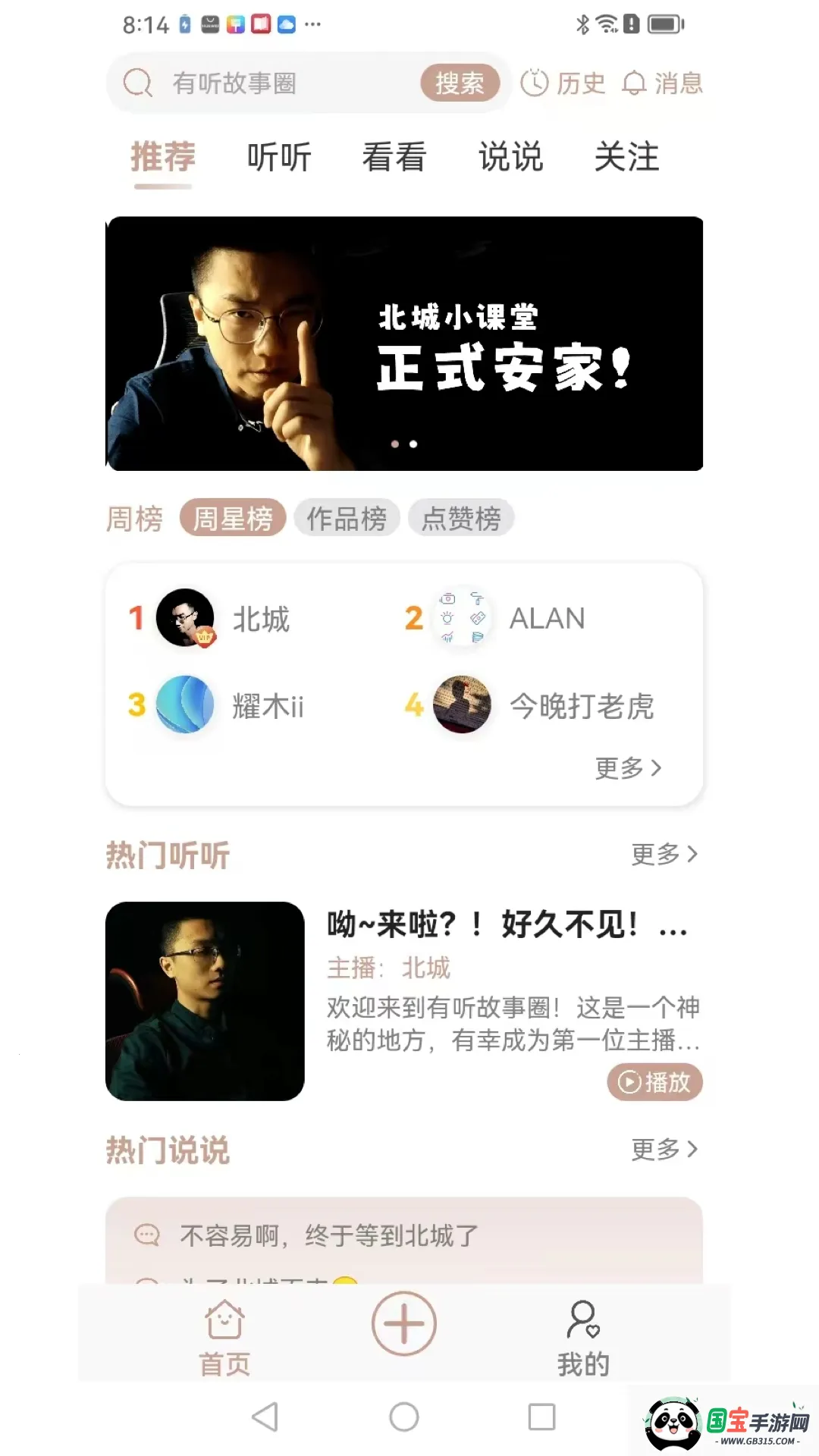Activate the 点赞榜 ranking filter
819x1456 pixels.
pyautogui.click(x=463, y=518)
